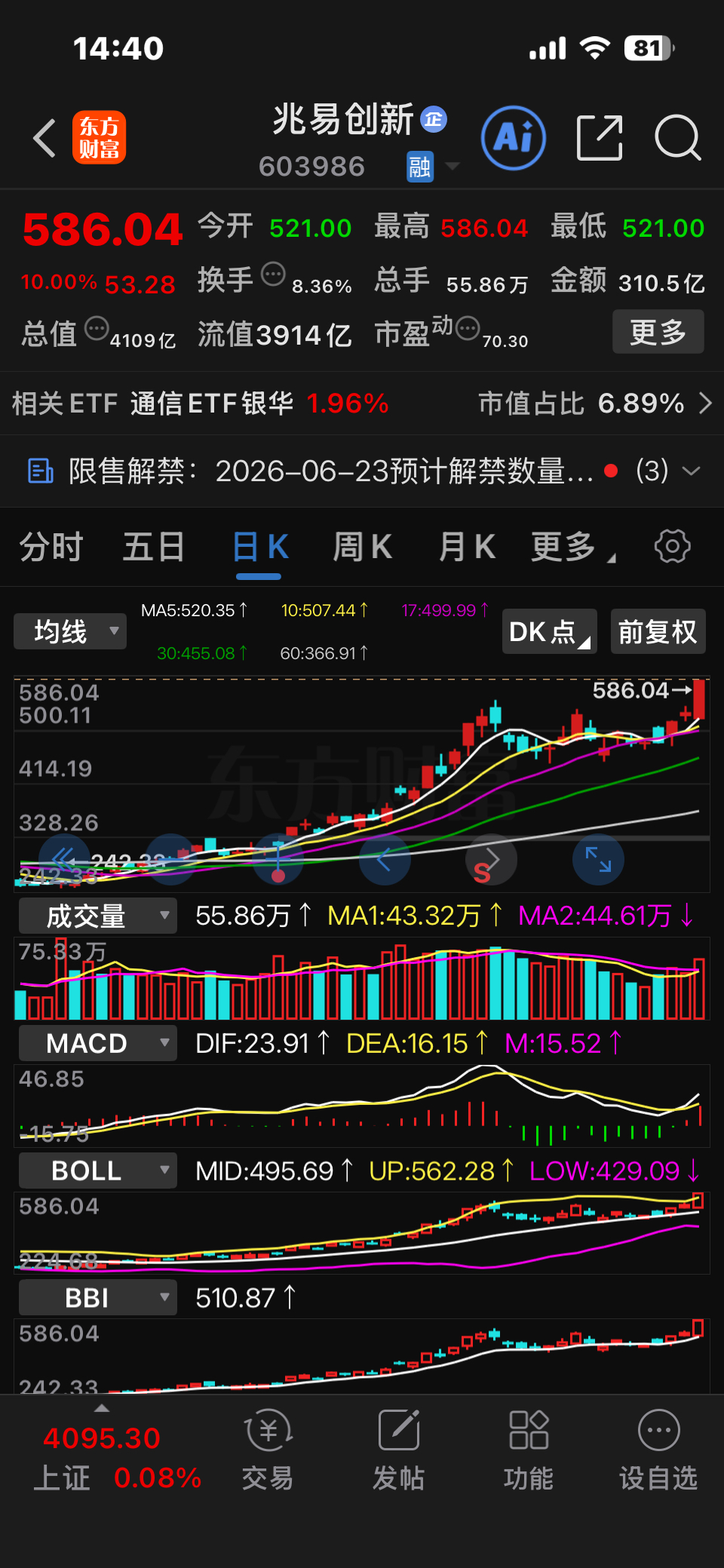The width and height of the screenshot is (724, 1568).
Task: Tap 设自选 to add to watchlist
Action: pos(658,1450)
